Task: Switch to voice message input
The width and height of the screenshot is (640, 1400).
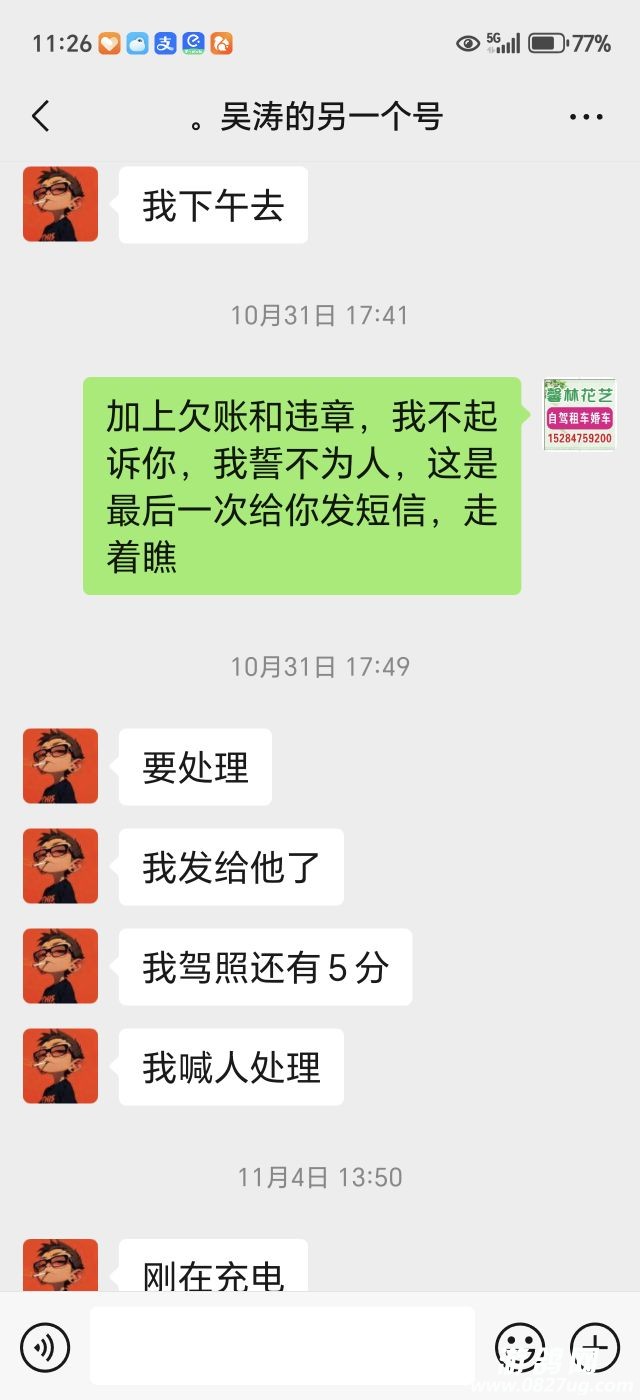Action: coord(45,1346)
